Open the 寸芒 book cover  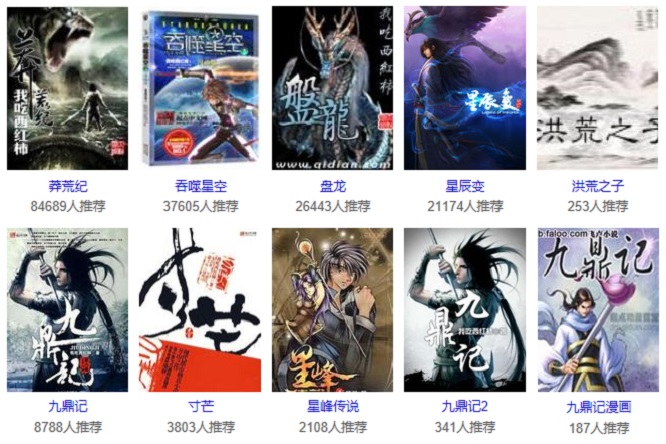coord(200,310)
